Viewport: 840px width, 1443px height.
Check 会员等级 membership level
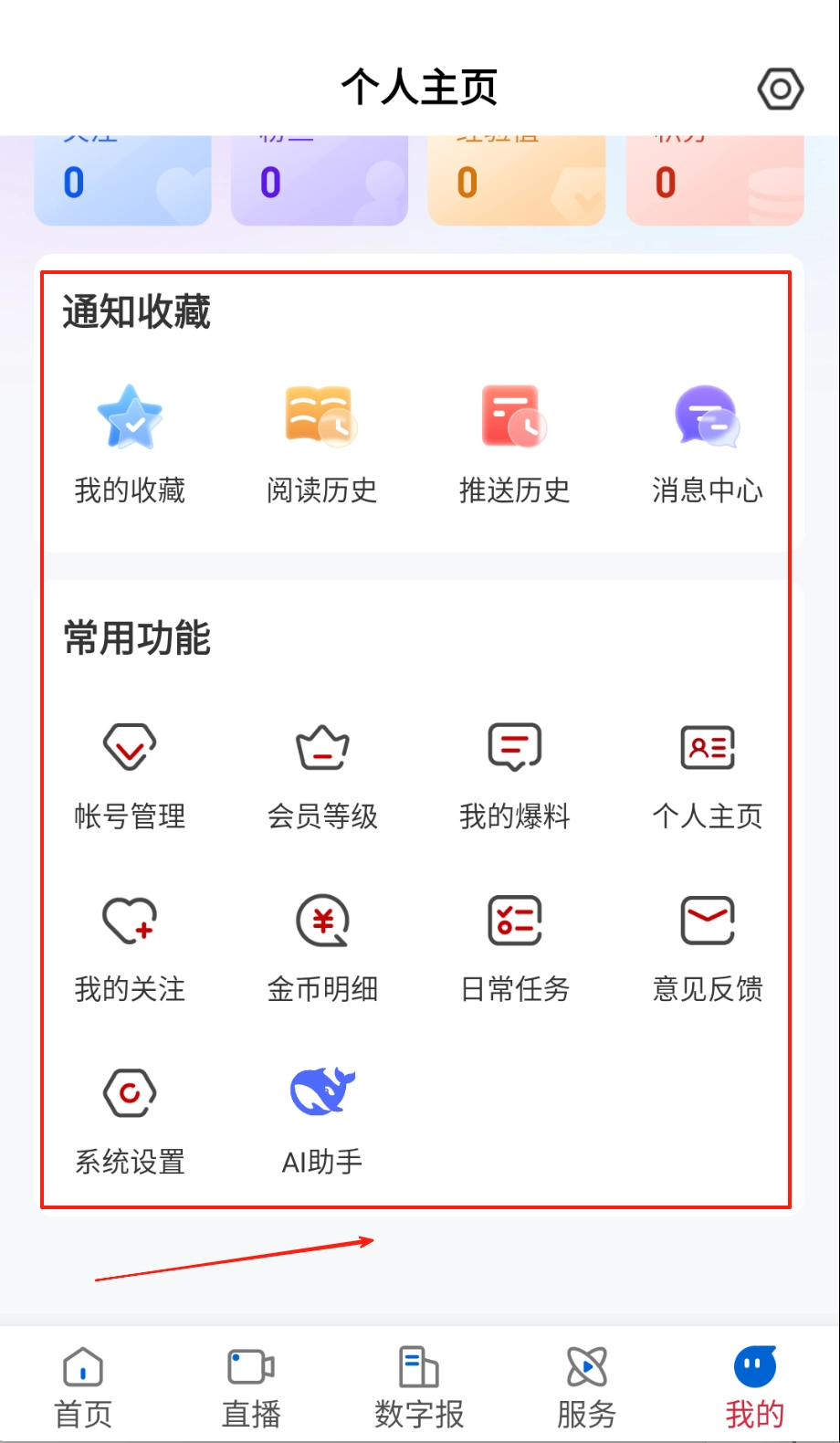[321, 774]
